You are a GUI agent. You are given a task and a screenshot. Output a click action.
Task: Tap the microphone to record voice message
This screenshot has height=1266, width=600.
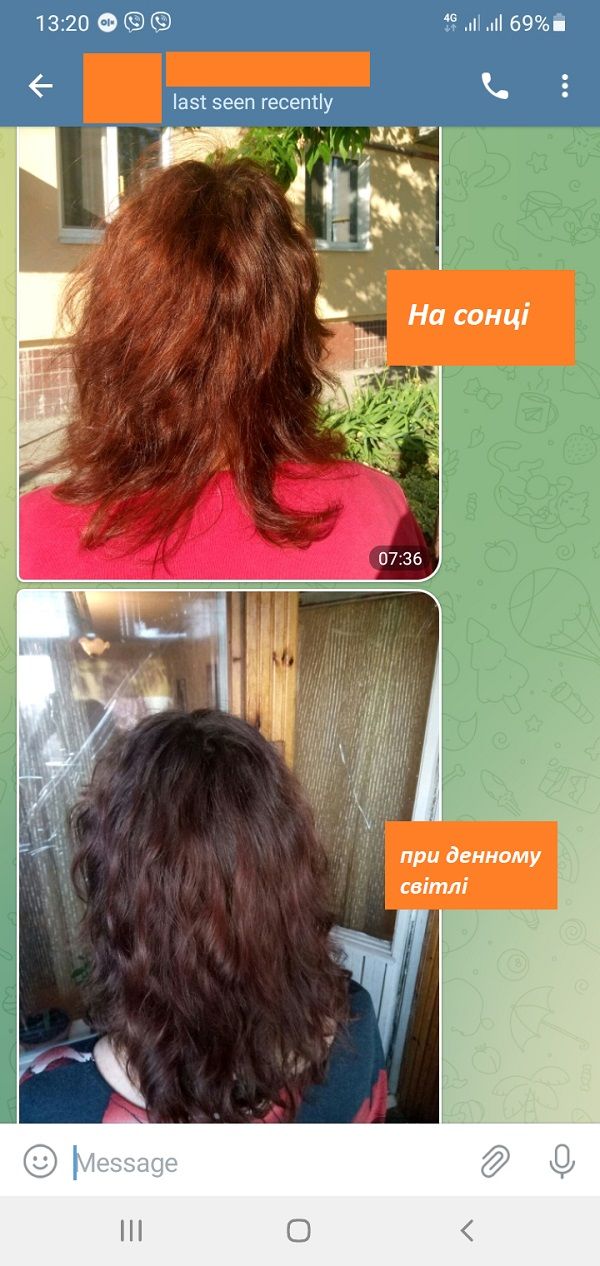[562, 1161]
